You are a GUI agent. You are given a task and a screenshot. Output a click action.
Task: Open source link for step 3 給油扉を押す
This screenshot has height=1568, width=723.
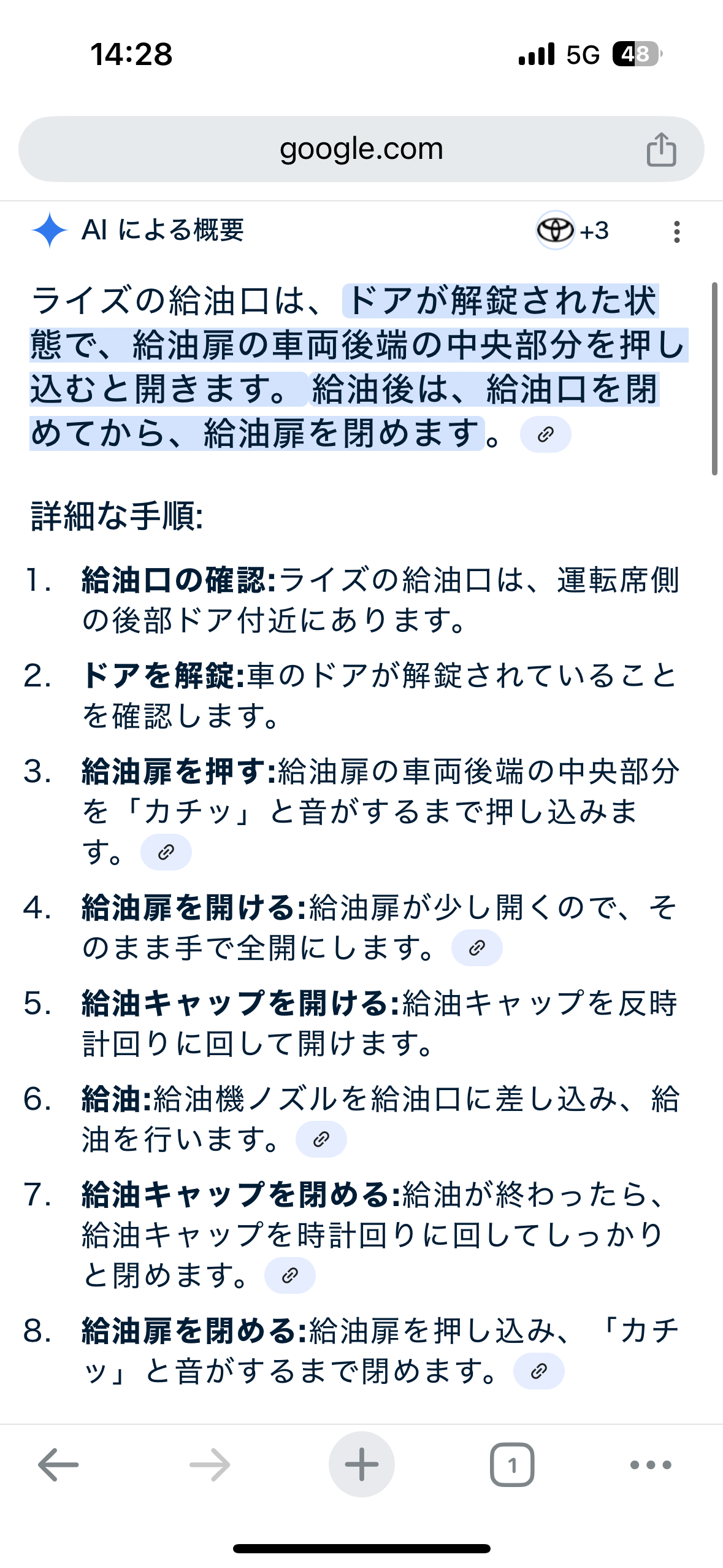pyautogui.click(x=166, y=852)
